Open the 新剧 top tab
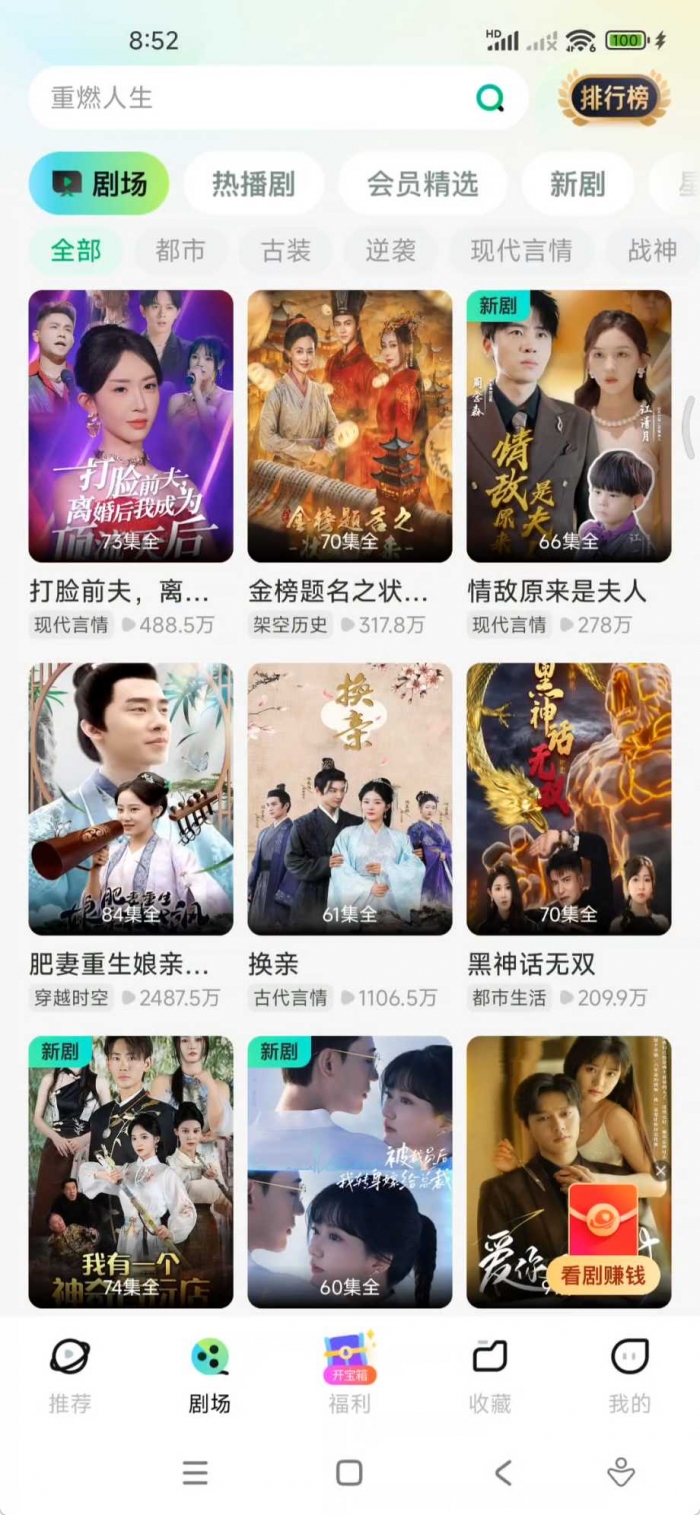 577,184
